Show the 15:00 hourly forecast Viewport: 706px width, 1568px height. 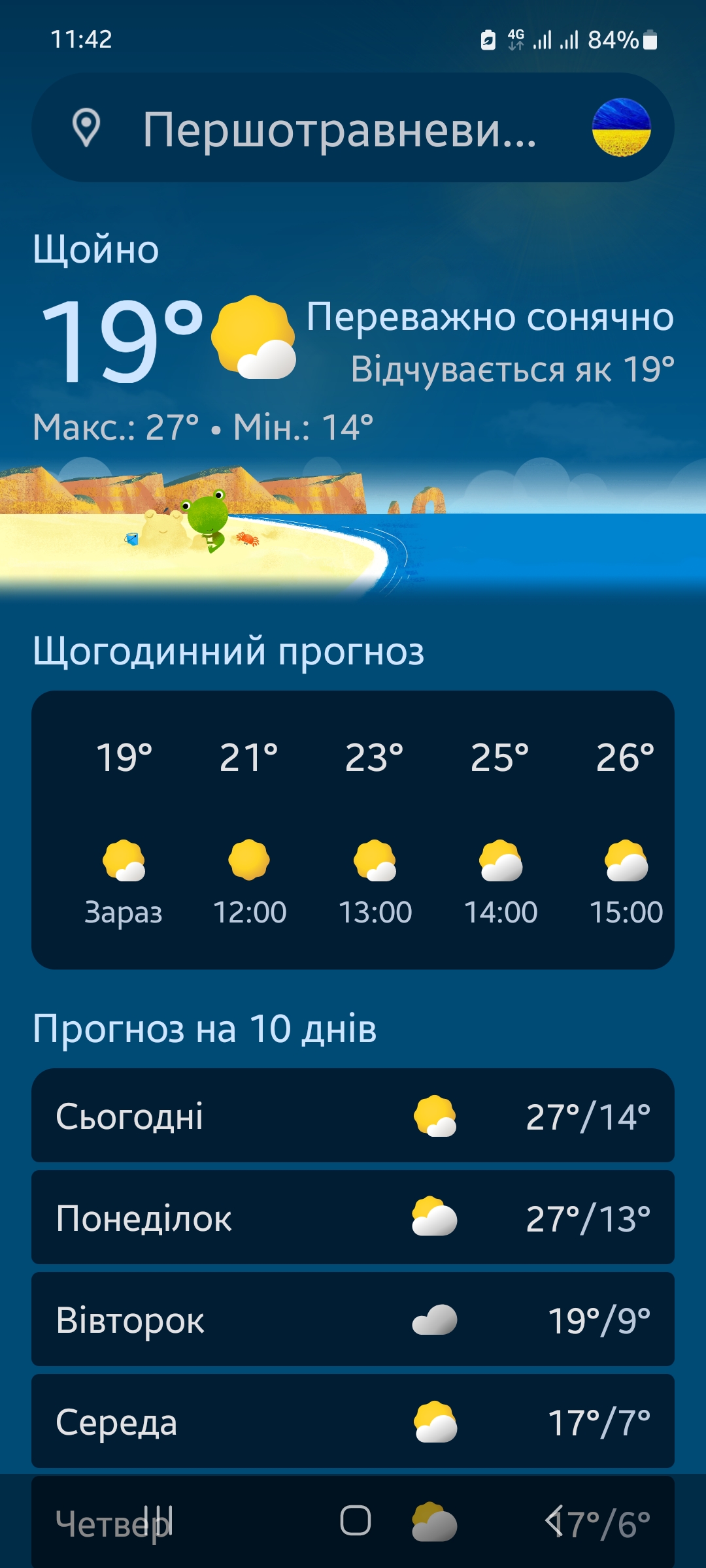[x=626, y=831]
